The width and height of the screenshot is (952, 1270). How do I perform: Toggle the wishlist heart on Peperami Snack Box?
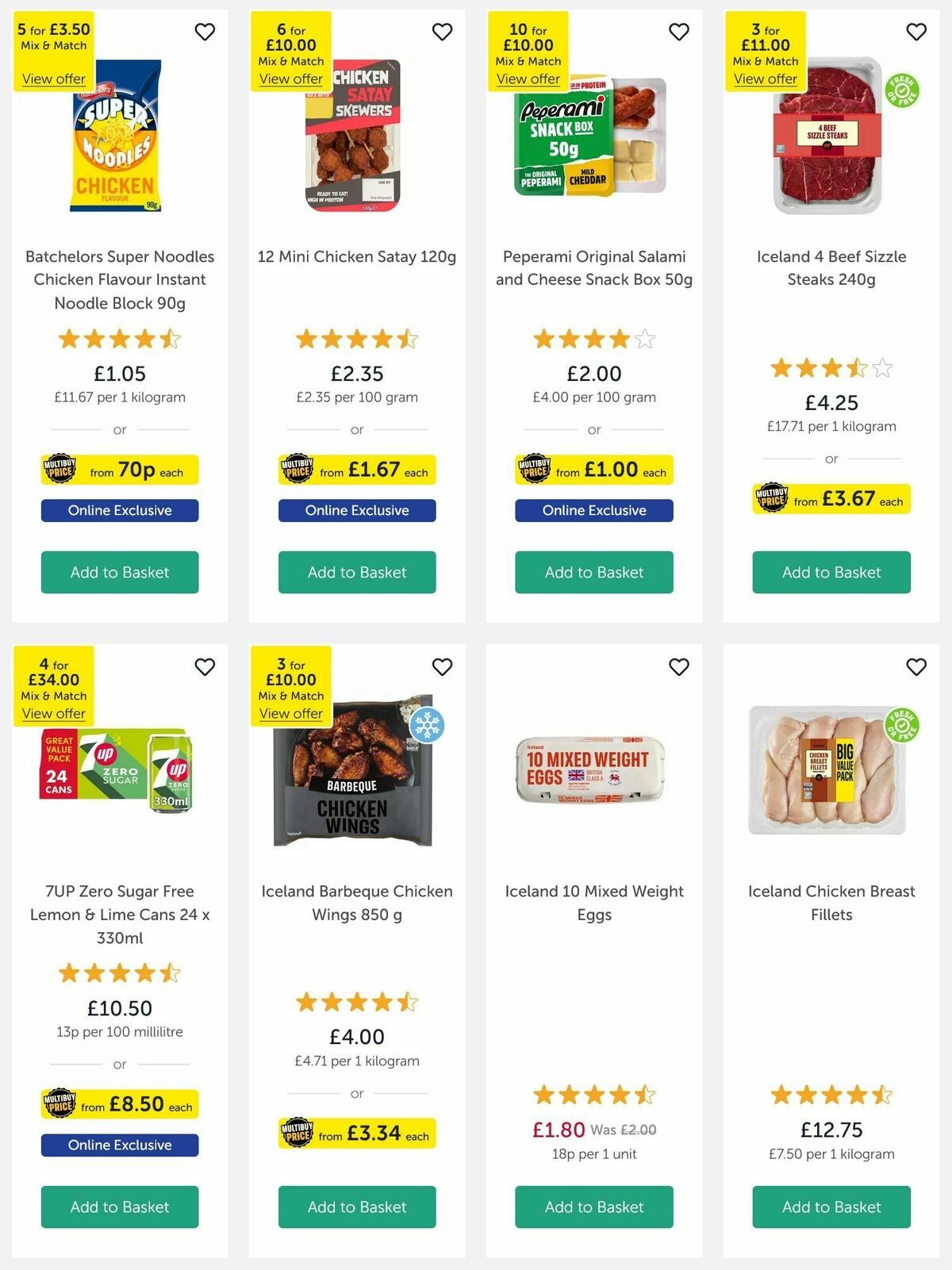click(678, 32)
